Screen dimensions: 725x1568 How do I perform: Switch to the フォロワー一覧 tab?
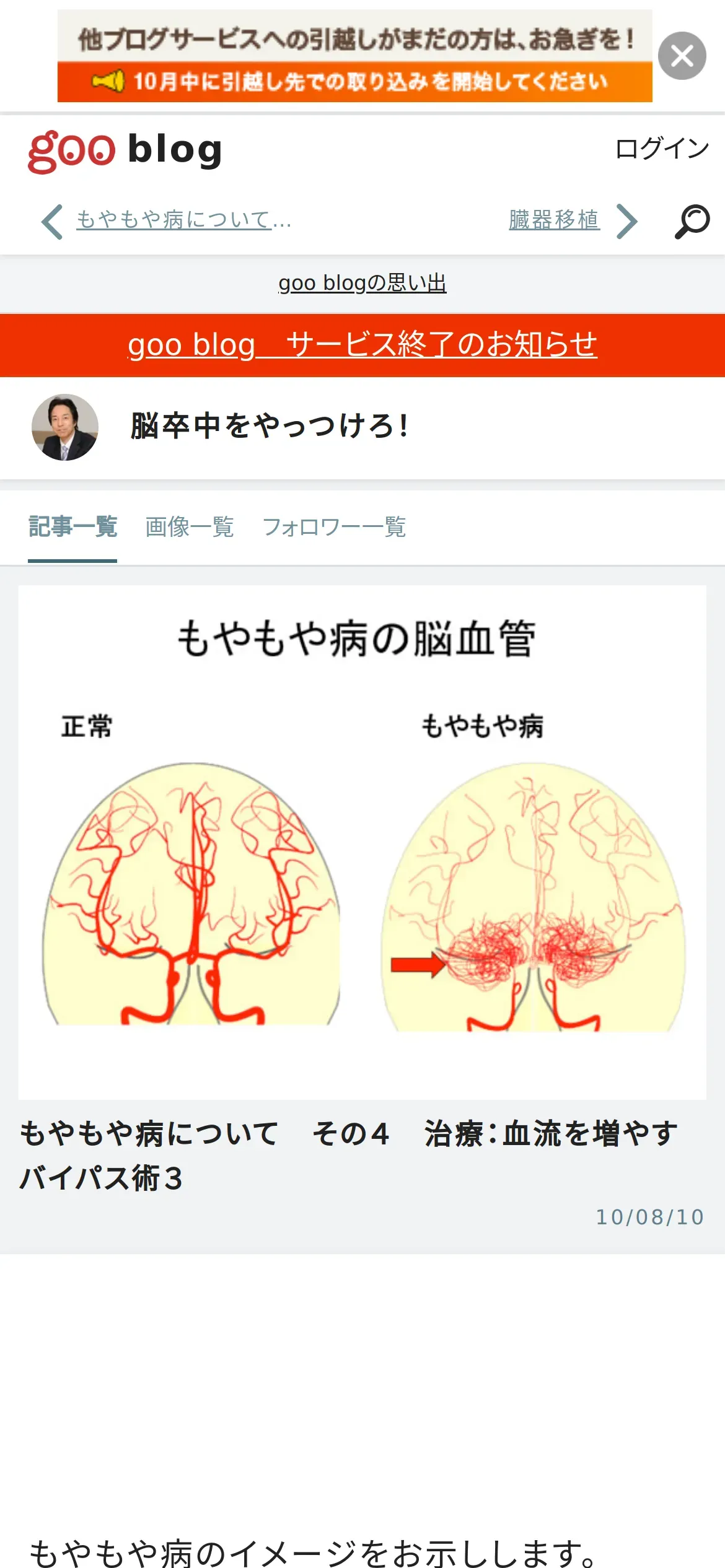click(335, 527)
